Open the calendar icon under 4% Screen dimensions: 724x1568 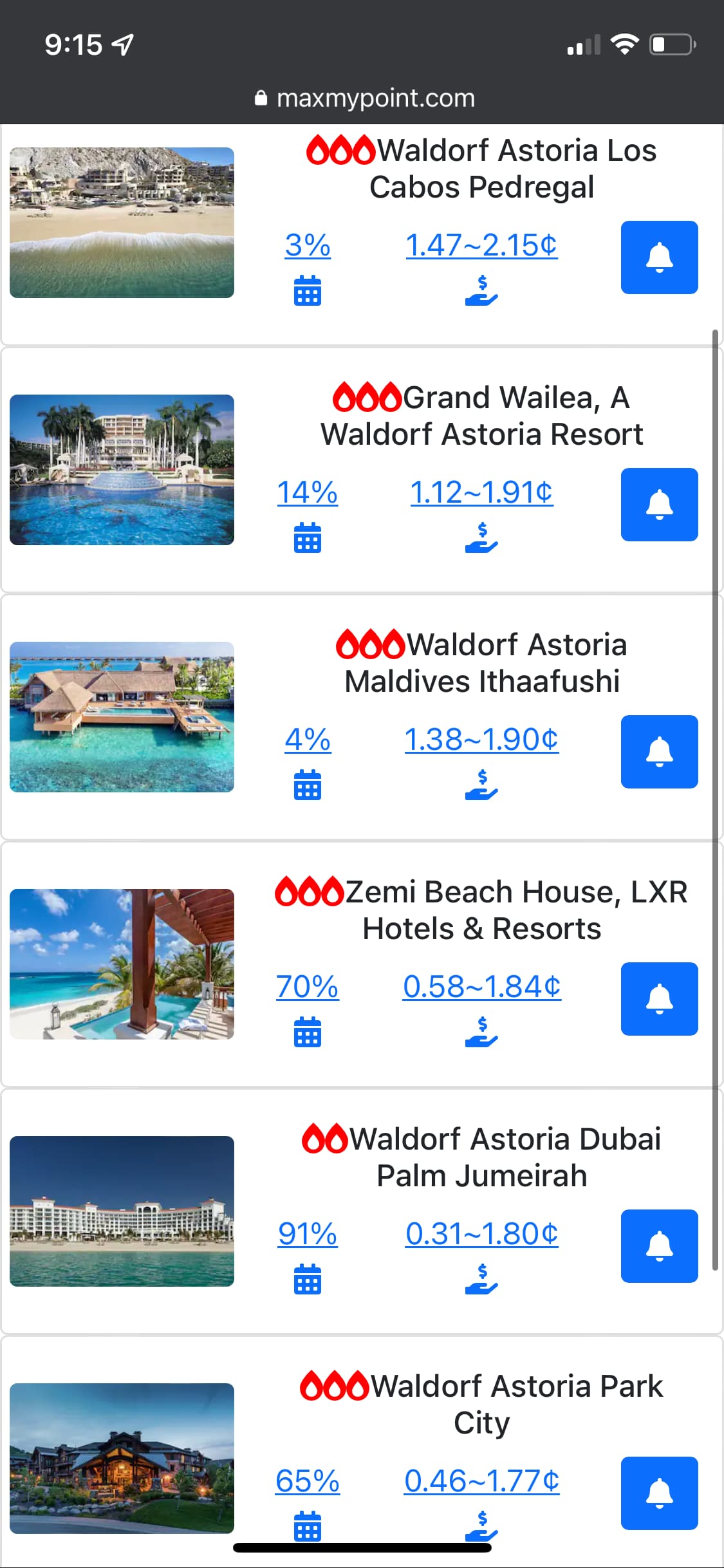(x=308, y=785)
